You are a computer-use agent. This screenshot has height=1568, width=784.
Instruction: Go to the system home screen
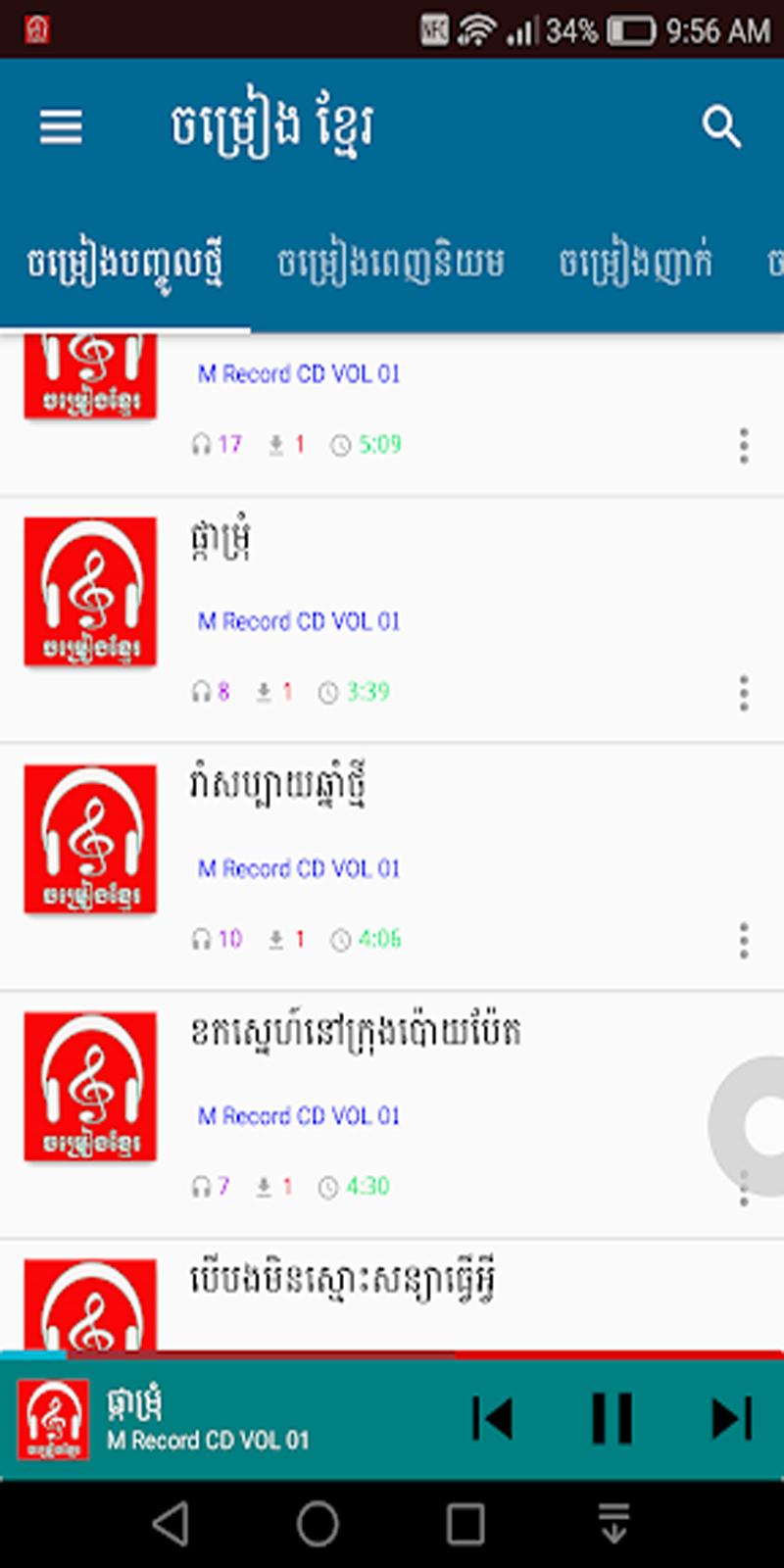[318, 1525]
